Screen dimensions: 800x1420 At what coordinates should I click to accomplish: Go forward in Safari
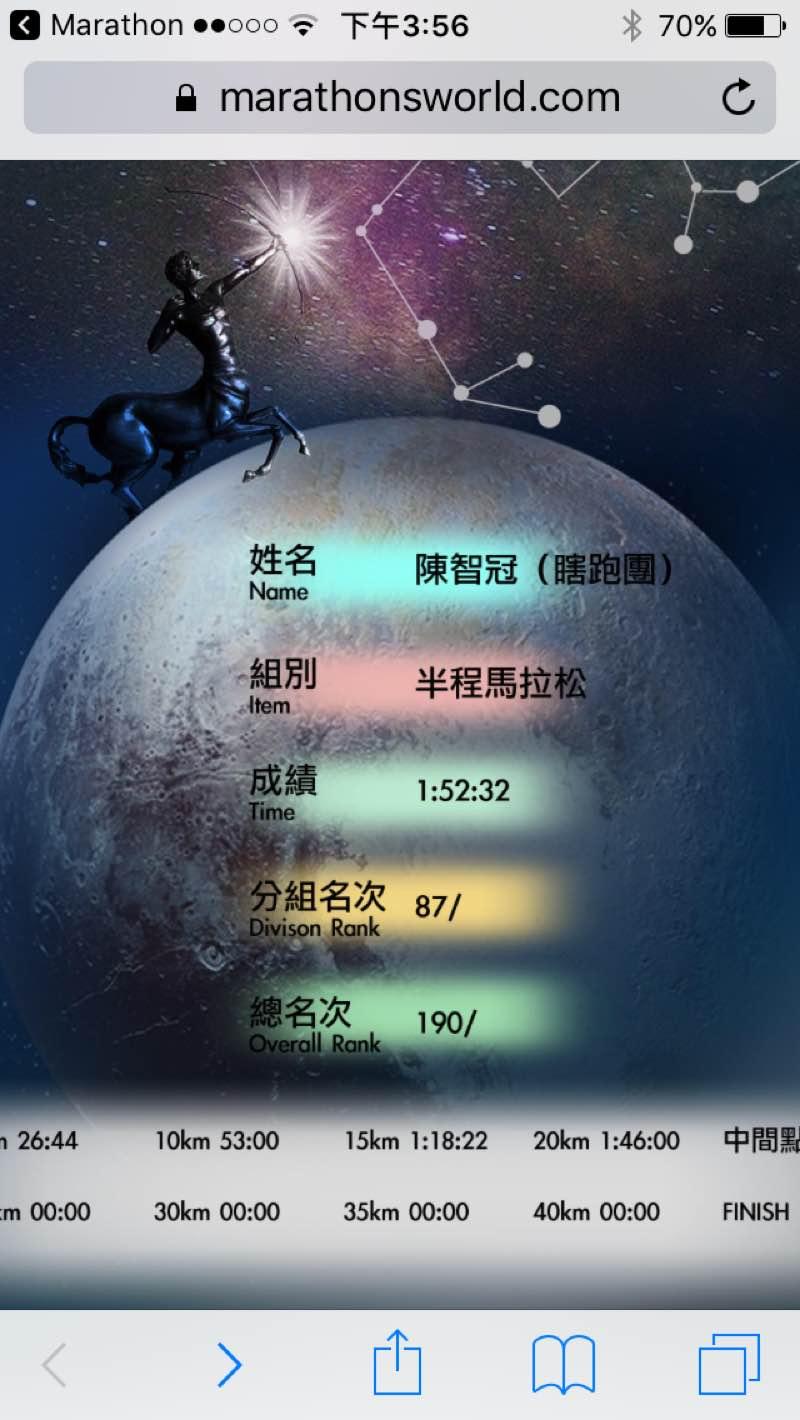230,1364
